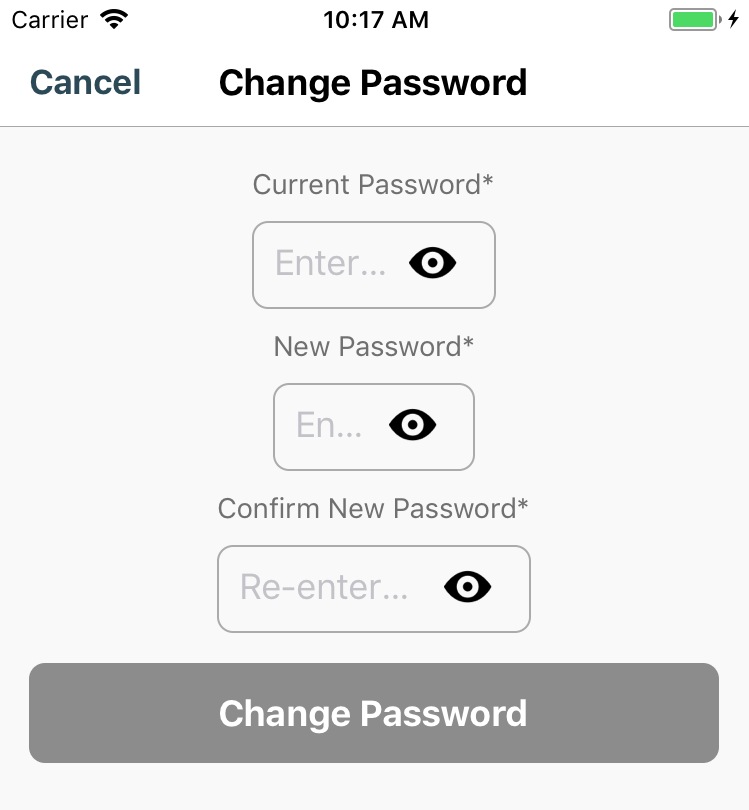
Task: Click the 'Current Password*' field label
Action: coord(373,185)
